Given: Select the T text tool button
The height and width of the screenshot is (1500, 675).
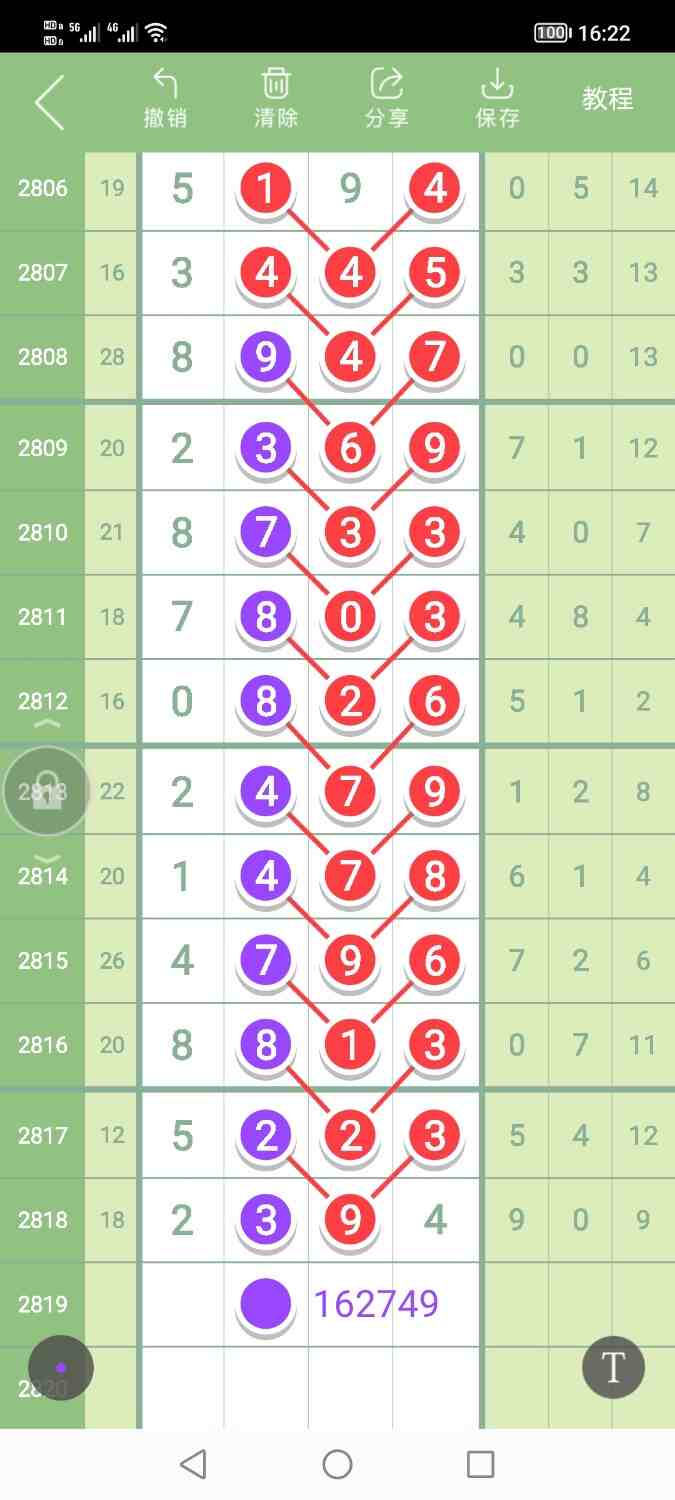Looking at the screenshot, I should tap(613, 1367).
